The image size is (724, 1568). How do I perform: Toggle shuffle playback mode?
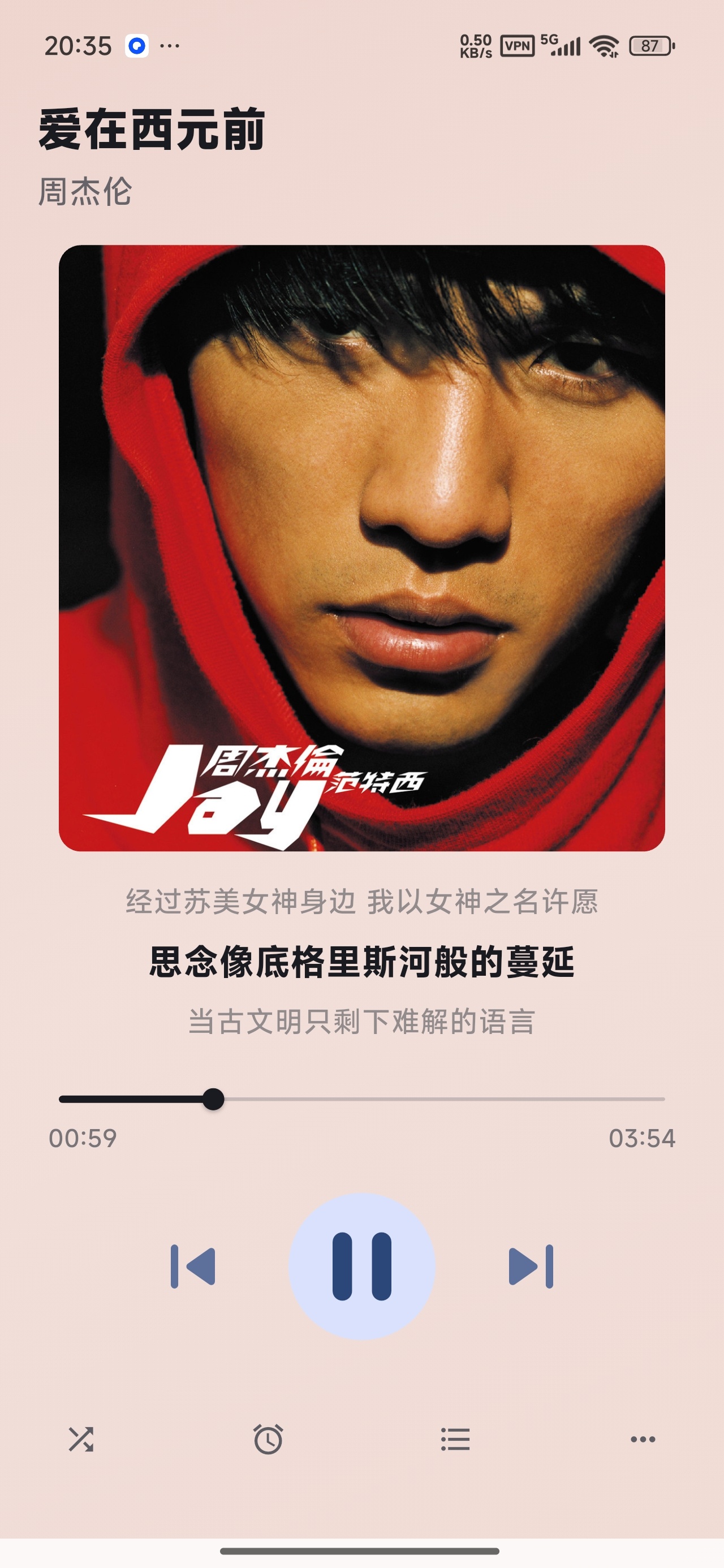(81, 1440)
